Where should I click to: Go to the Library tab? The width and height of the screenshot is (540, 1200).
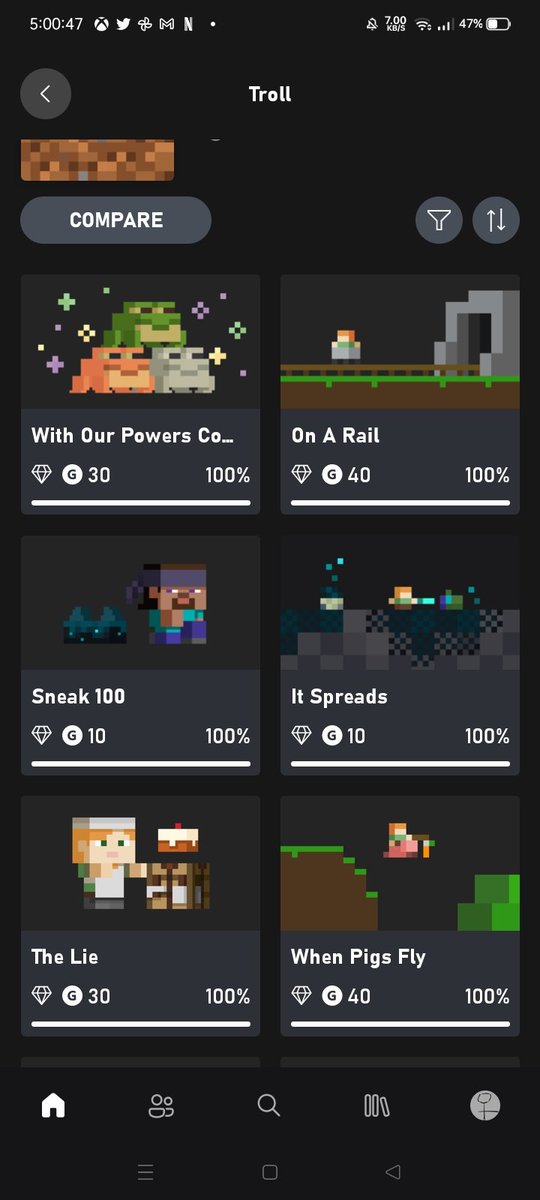pyautogui.click(x=377, y=1105)
